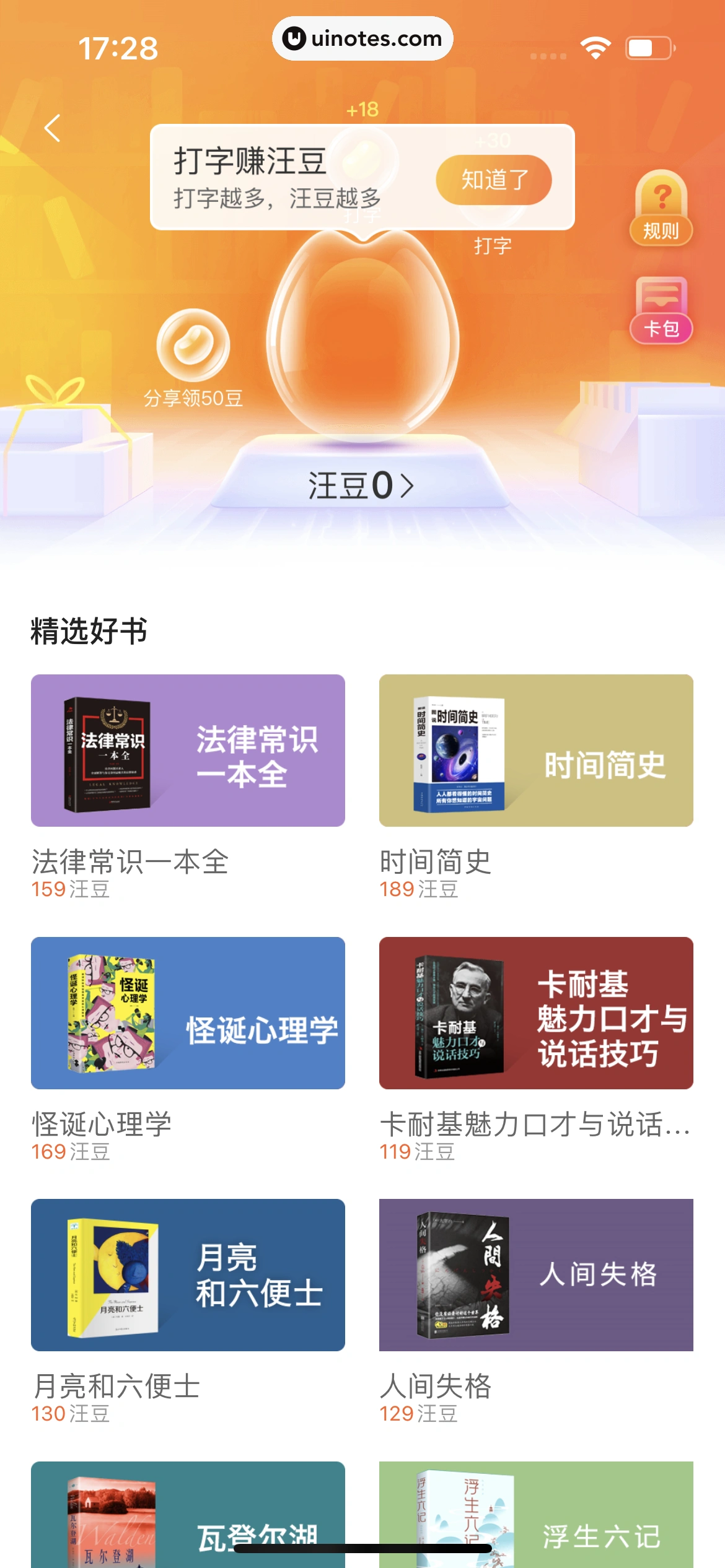The image size is (725, 1568).
Task: Open the uinotes.com pill at the top
Action: coord(362,38)
